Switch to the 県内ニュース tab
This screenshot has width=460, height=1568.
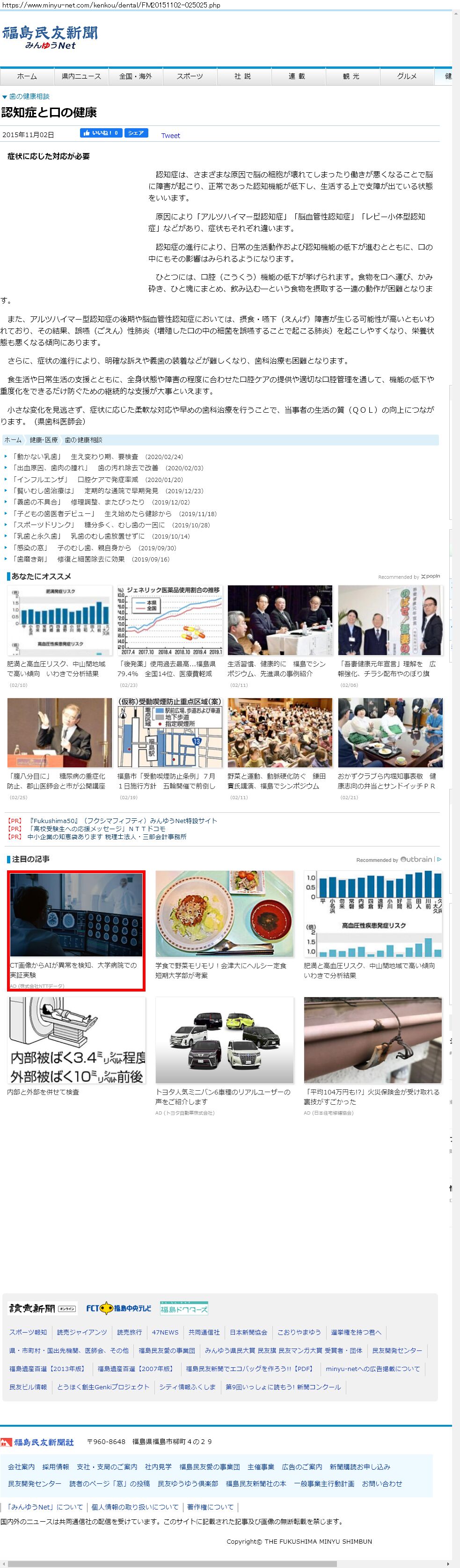(x=81, y=76)
